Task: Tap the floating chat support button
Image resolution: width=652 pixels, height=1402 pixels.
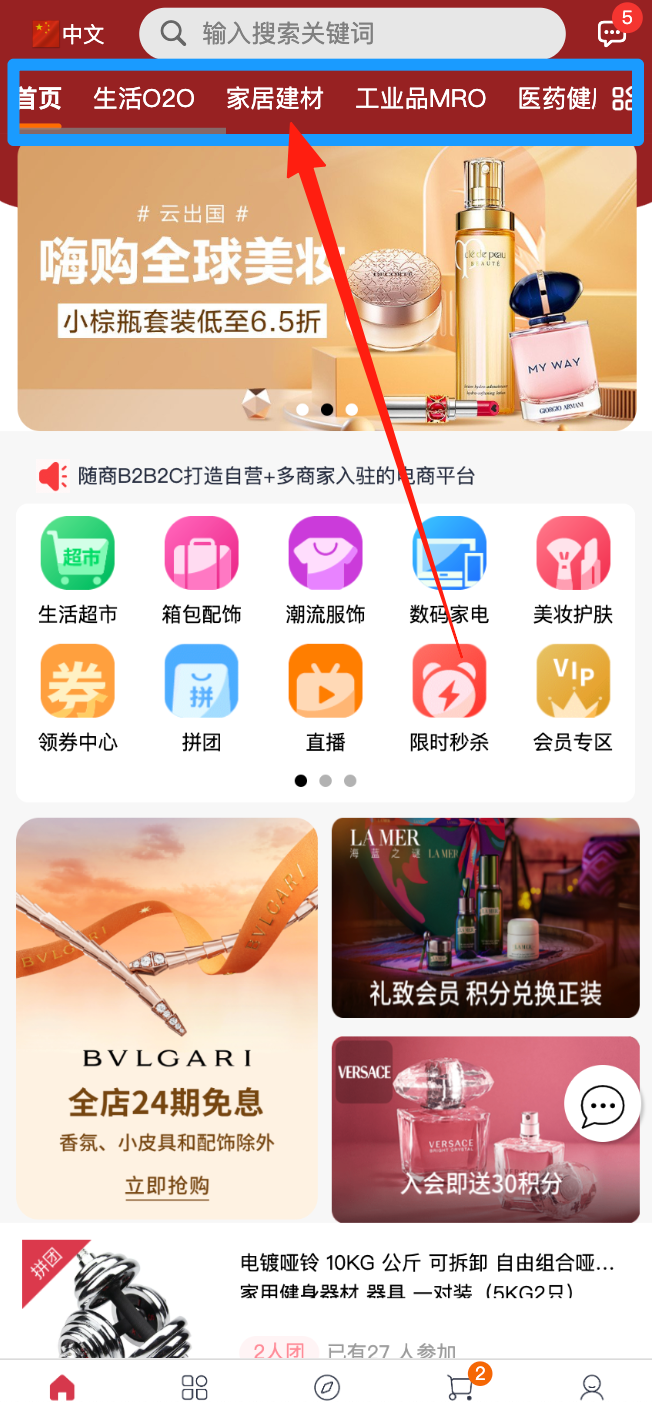Action: pyautogui.click(x=602, y=1104)
